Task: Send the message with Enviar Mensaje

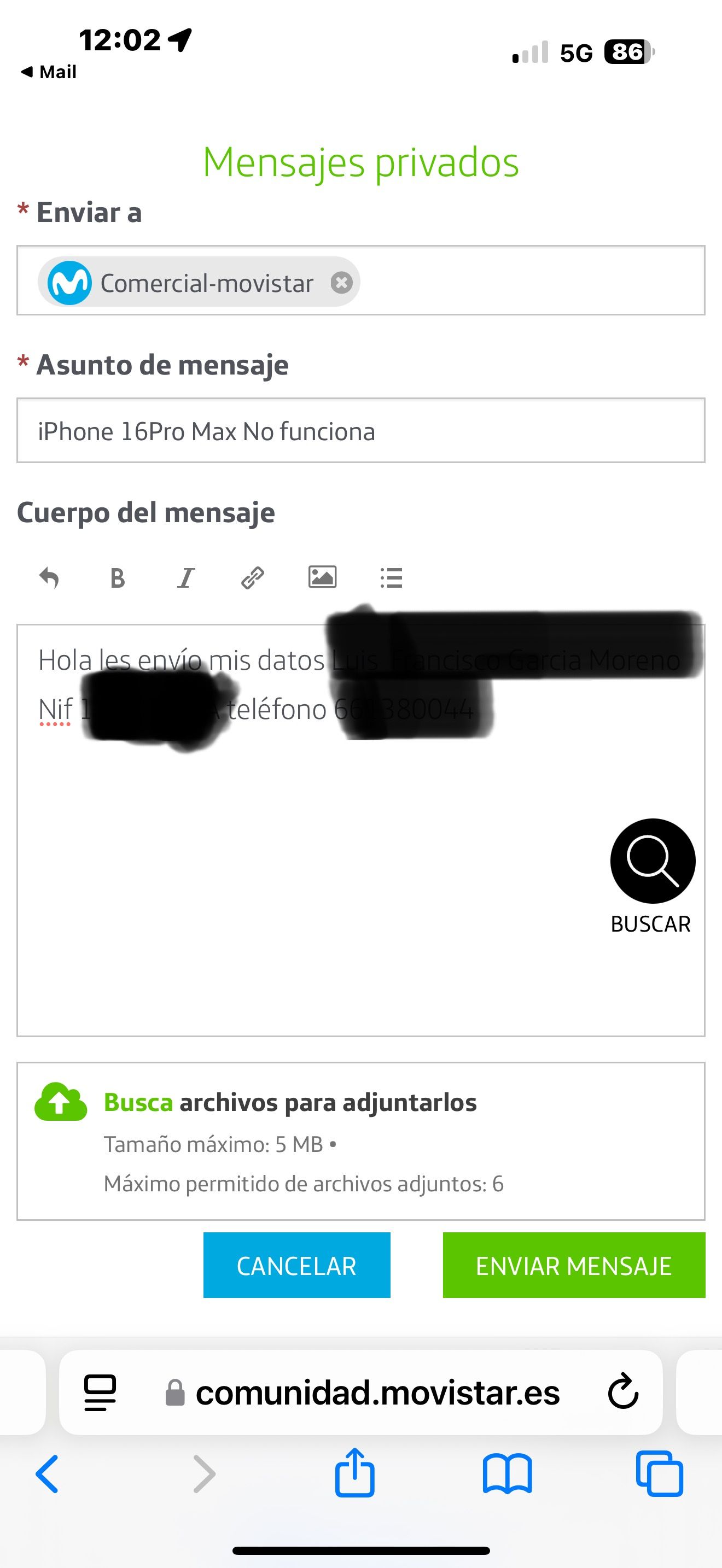Action: tap(573, 1266)
